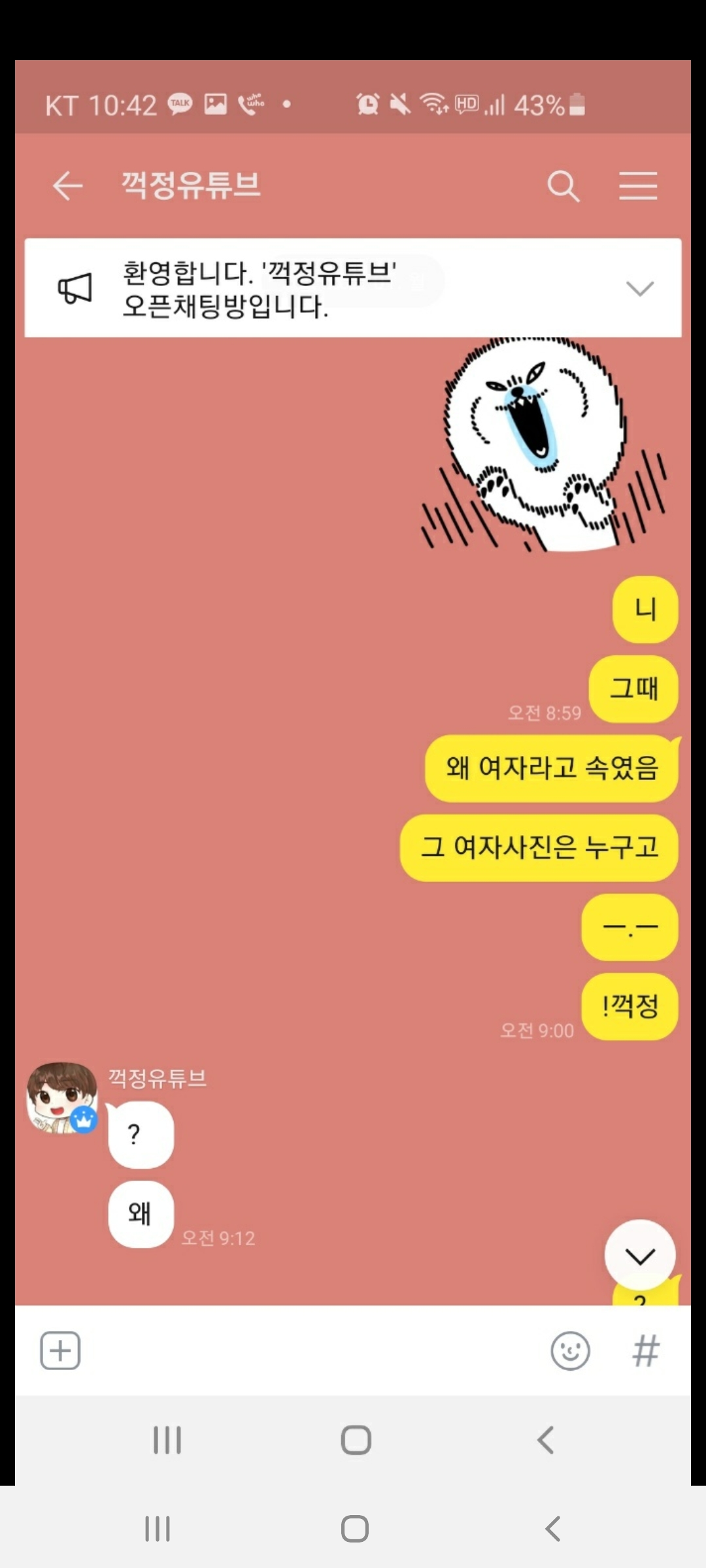Open the emoticon picker
Viewport: 706px width, 1568px height.
pos(570,1350)
